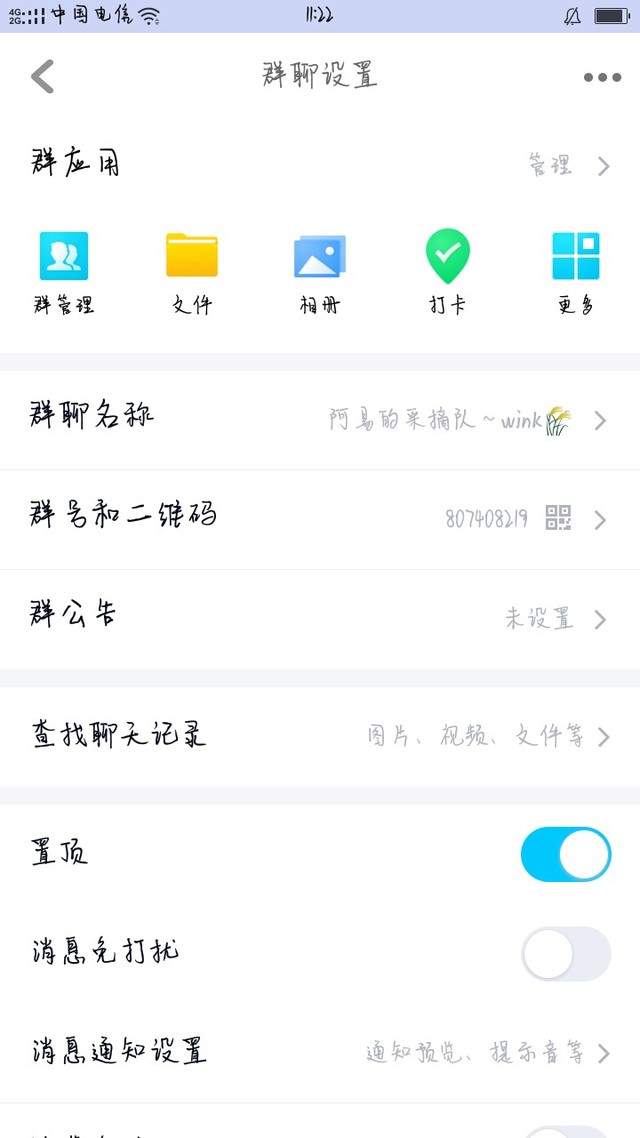Turn off the 置顶 switch
640x1138 pixels.
coord(565,854)
